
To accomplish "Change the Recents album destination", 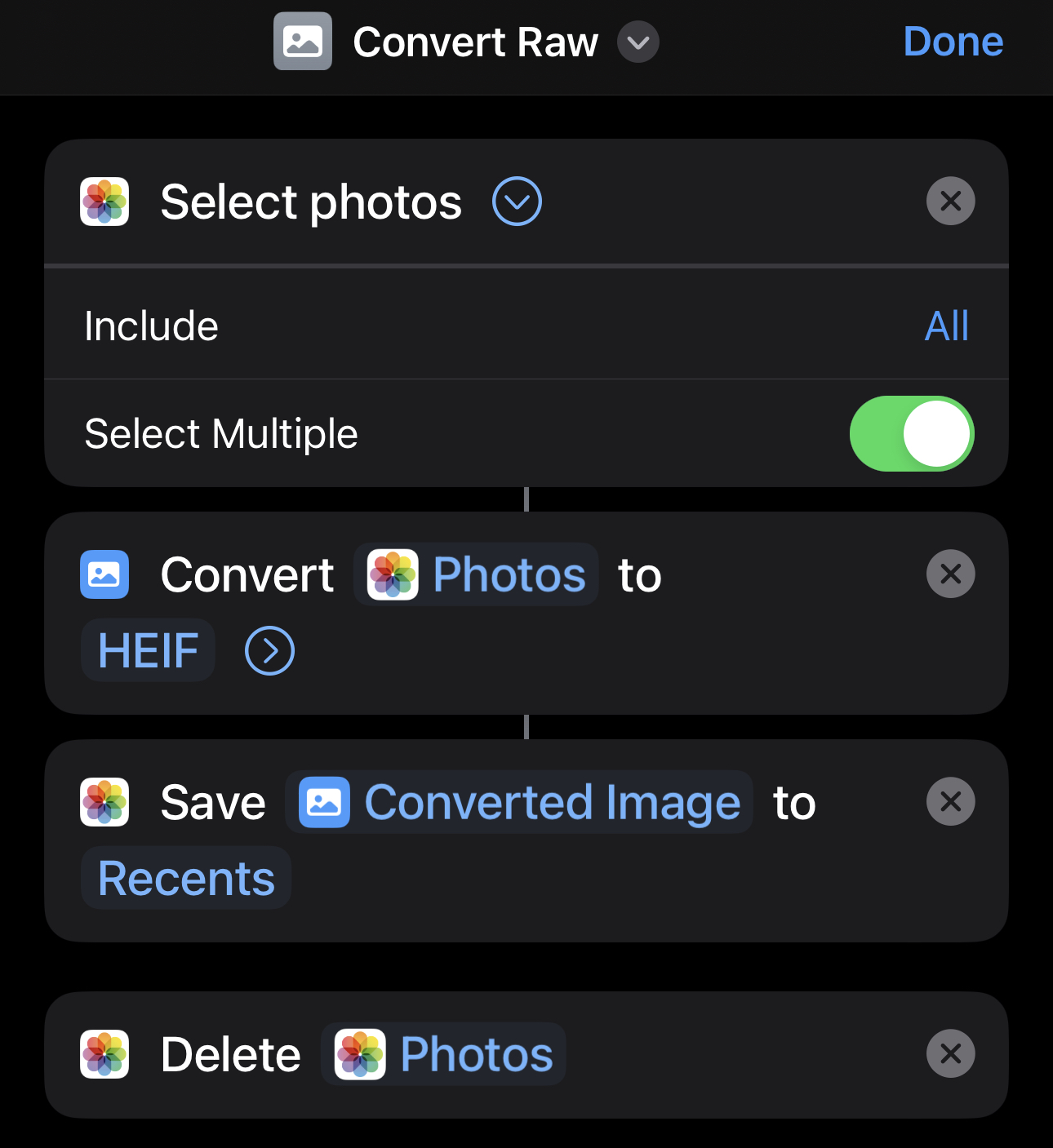I will 186,878.
